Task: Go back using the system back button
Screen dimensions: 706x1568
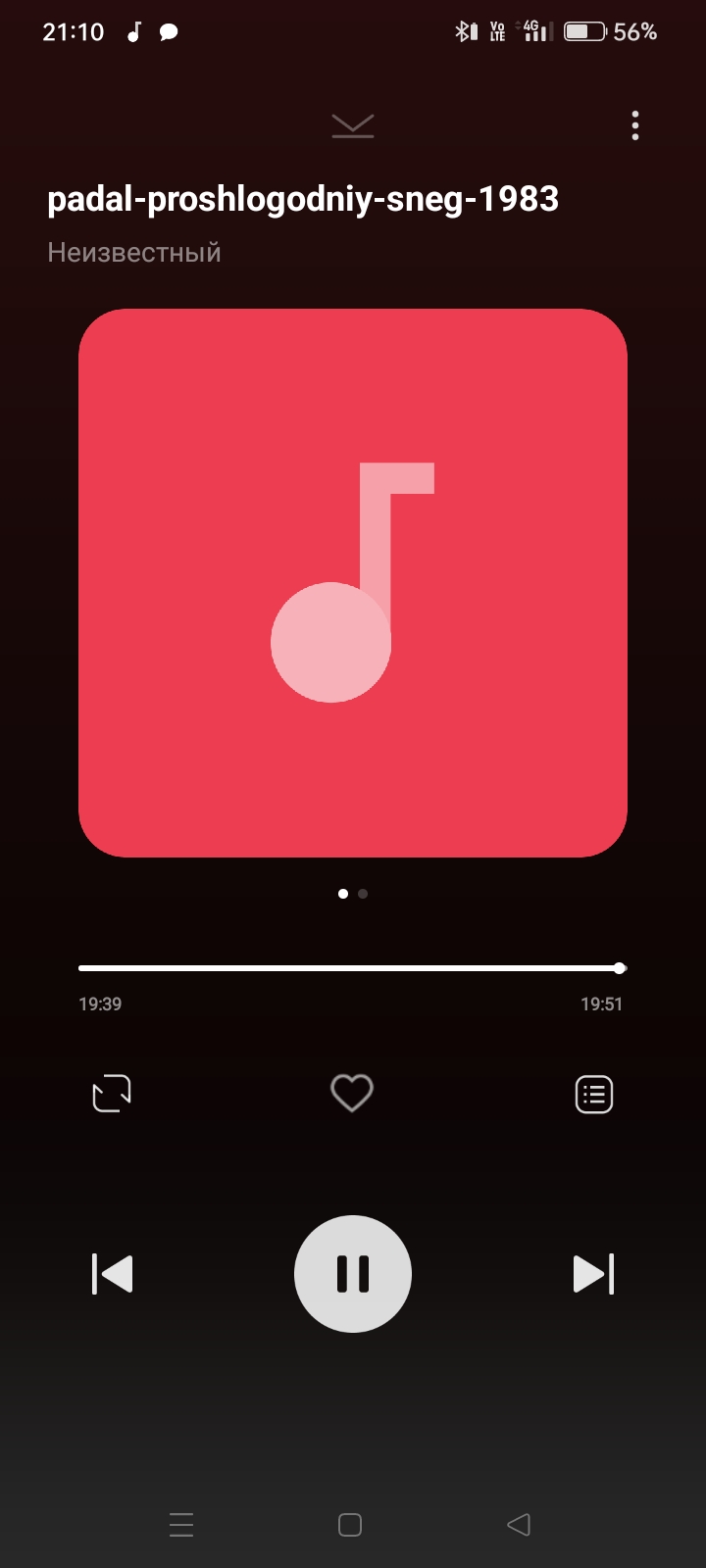Action: (x=519, y=1524)
